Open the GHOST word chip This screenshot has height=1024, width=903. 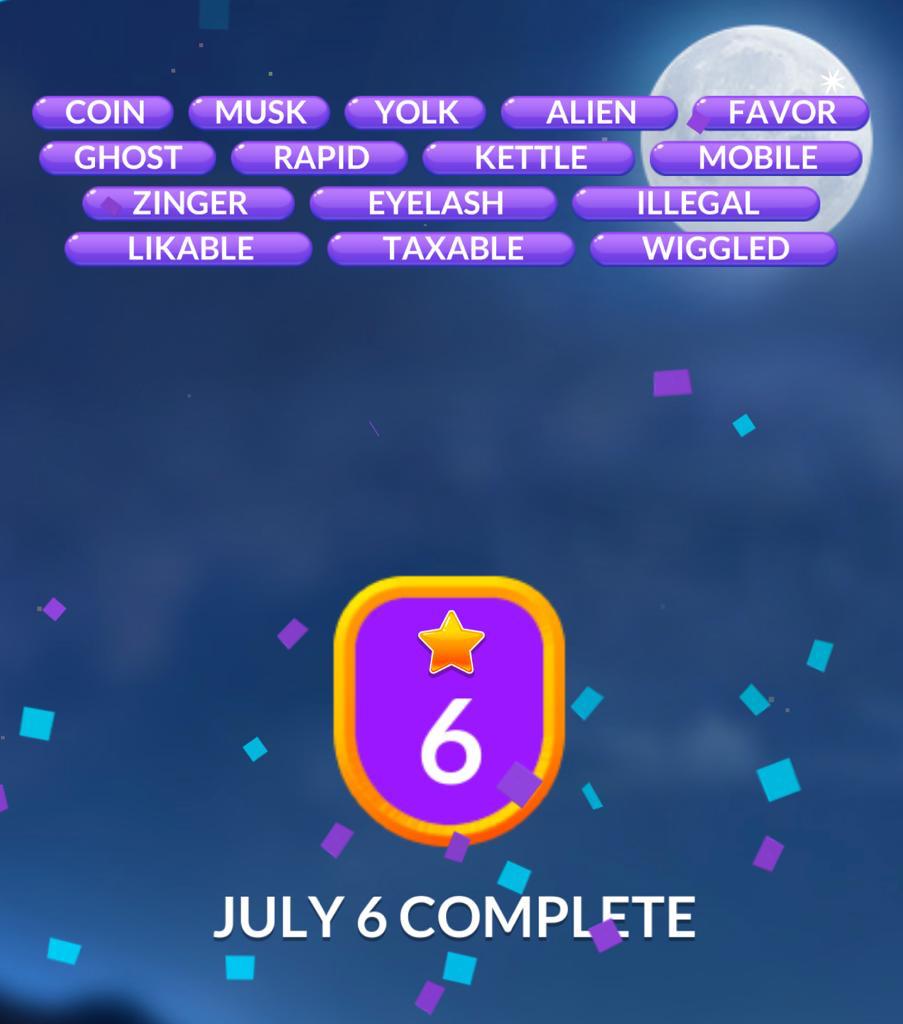click(x=127, y=158)
